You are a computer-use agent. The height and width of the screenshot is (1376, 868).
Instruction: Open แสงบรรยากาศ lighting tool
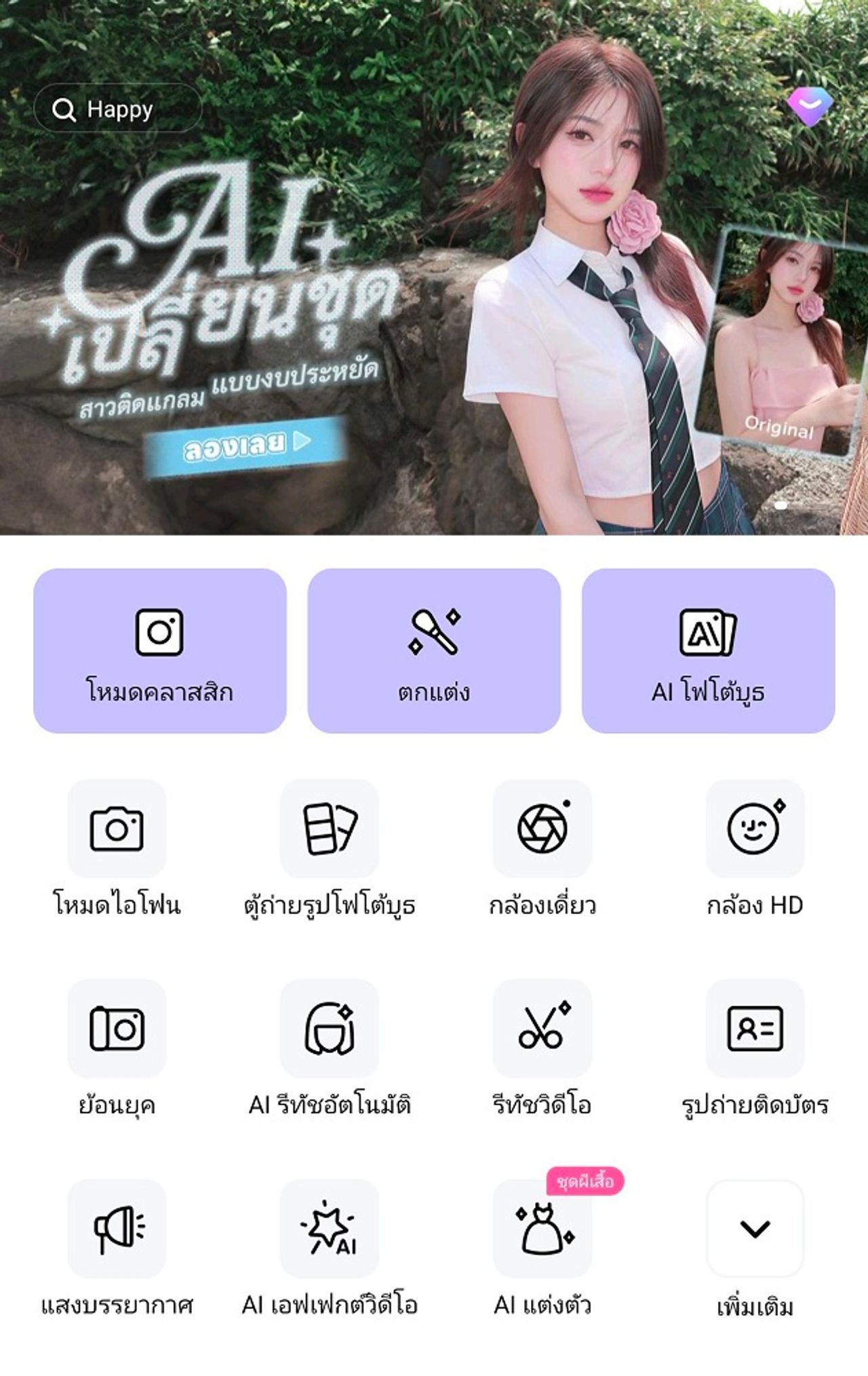tap(117, 1228)
